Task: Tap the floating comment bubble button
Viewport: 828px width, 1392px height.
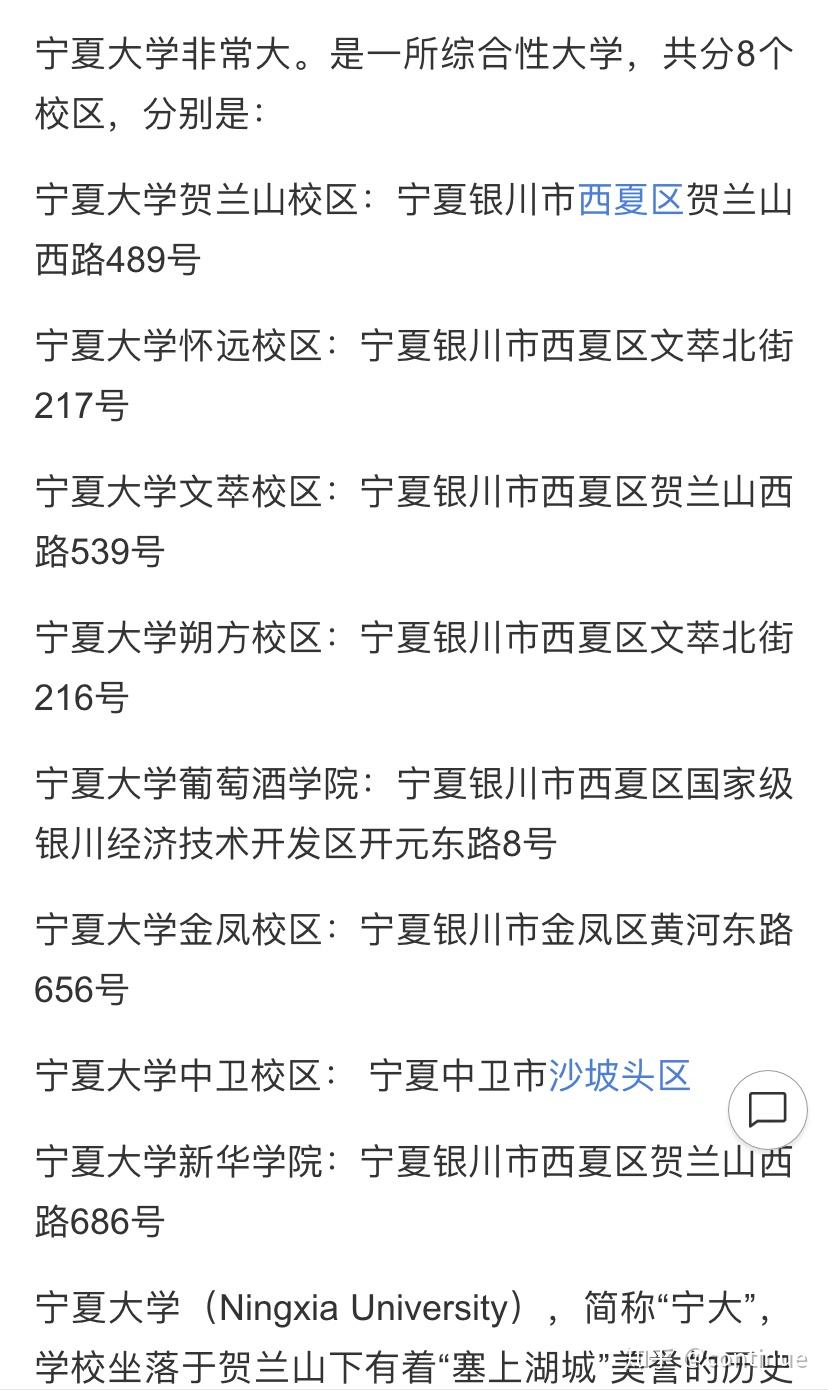Action: tap(767, 1110)
